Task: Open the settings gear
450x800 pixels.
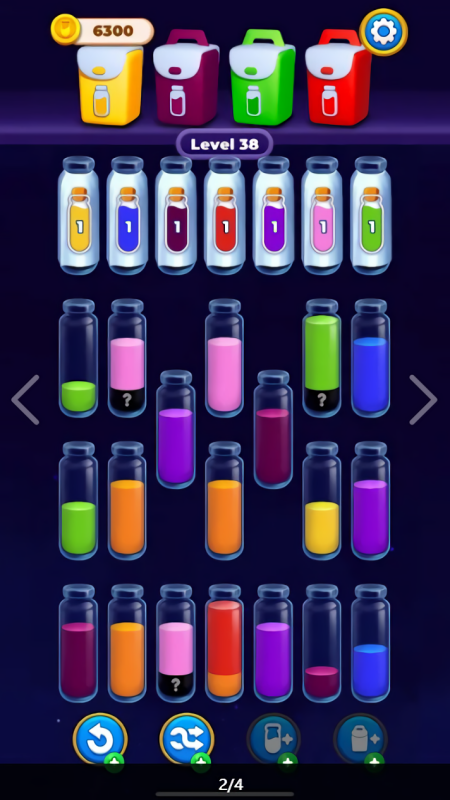Action: [383, 32]
